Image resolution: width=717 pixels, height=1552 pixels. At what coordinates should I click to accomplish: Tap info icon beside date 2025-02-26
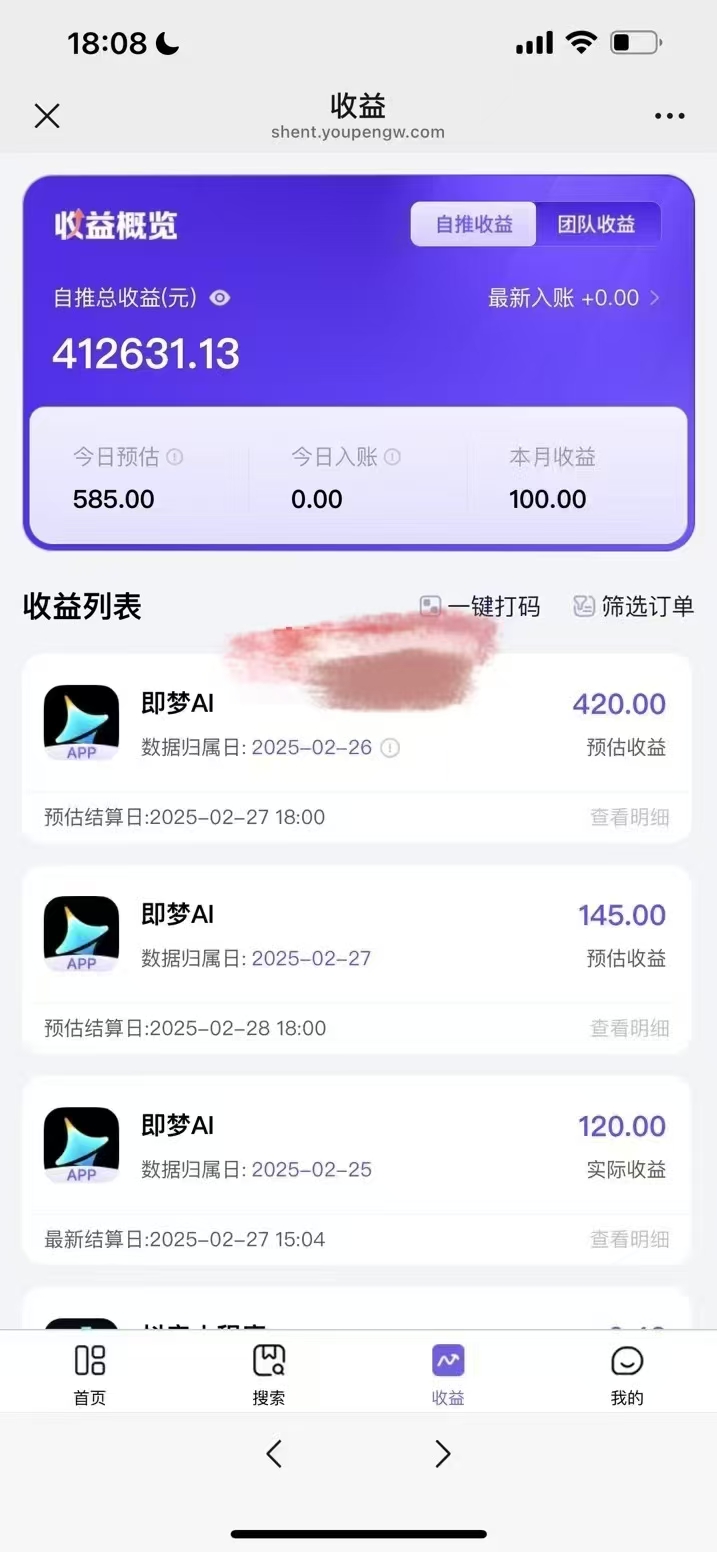(x=391, y=748)
